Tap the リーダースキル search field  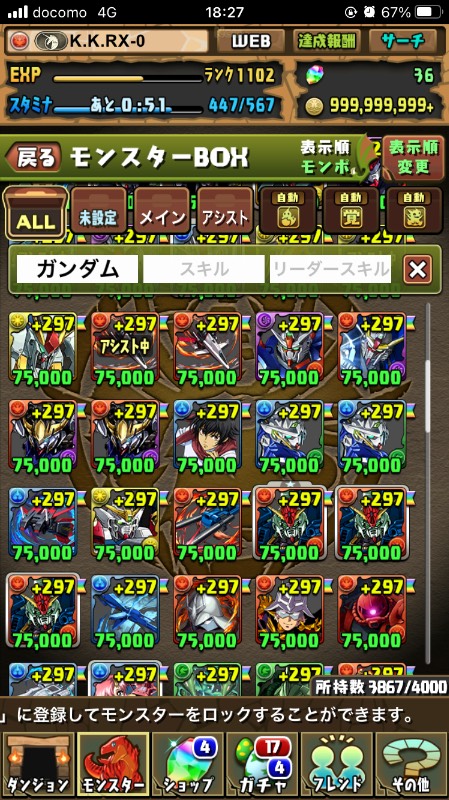(330, 269)
